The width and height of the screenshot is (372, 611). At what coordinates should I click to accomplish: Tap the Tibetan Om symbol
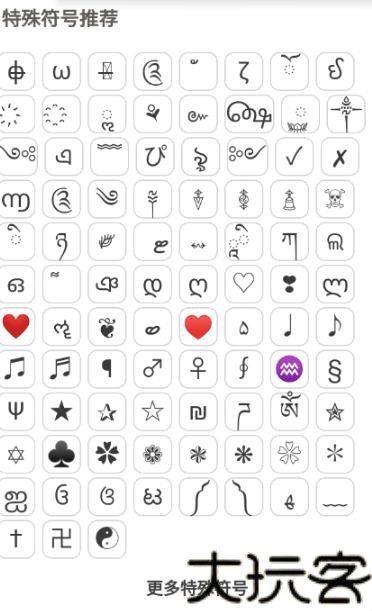pos(289,411)
